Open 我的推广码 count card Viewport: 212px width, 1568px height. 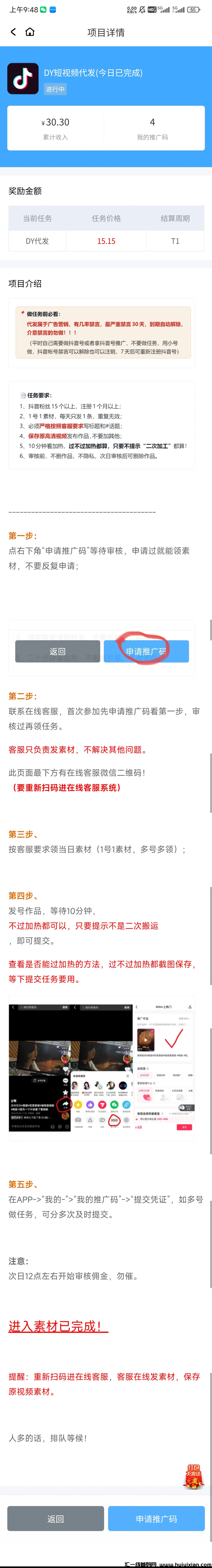tap(152, 128)
